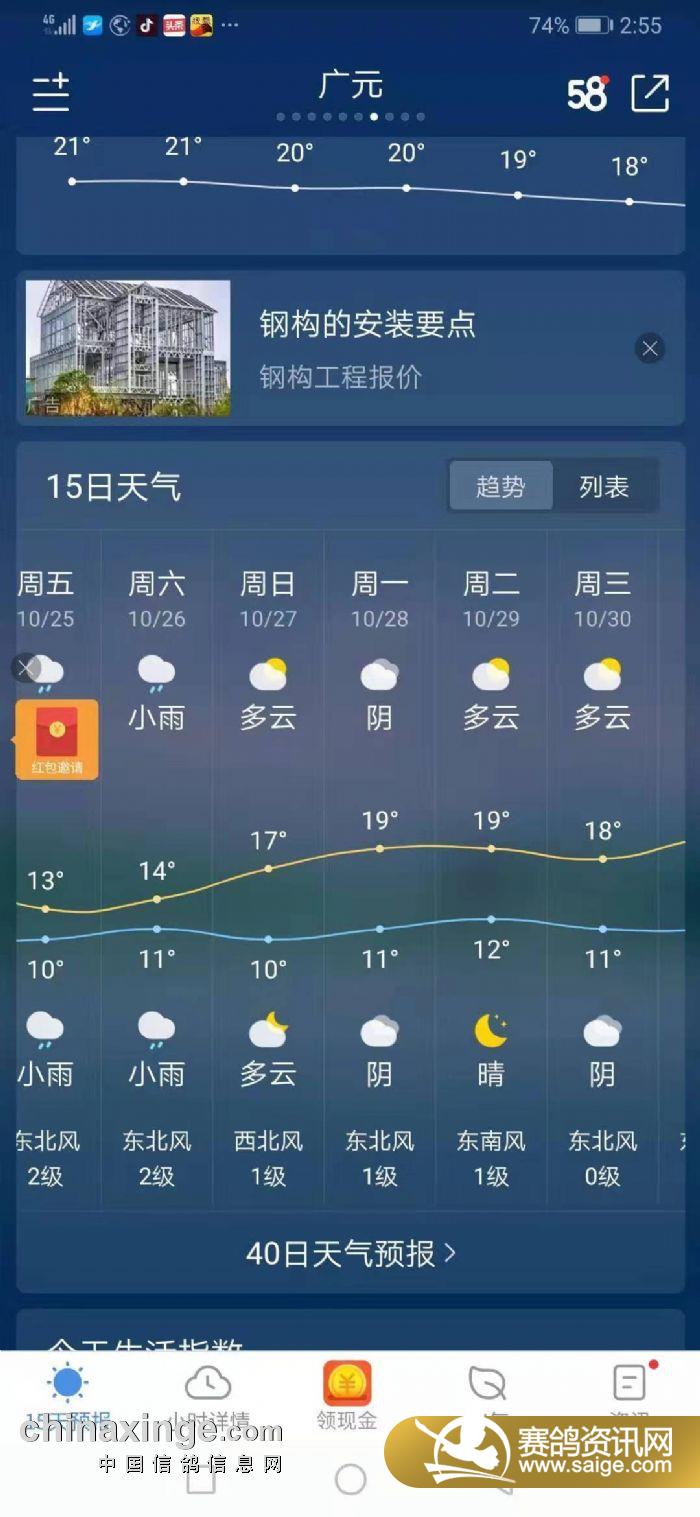This screenshot has width=700, height=1517.
Task: Dismiss the 钢构工程报价 advertisement
Action: 650,348
